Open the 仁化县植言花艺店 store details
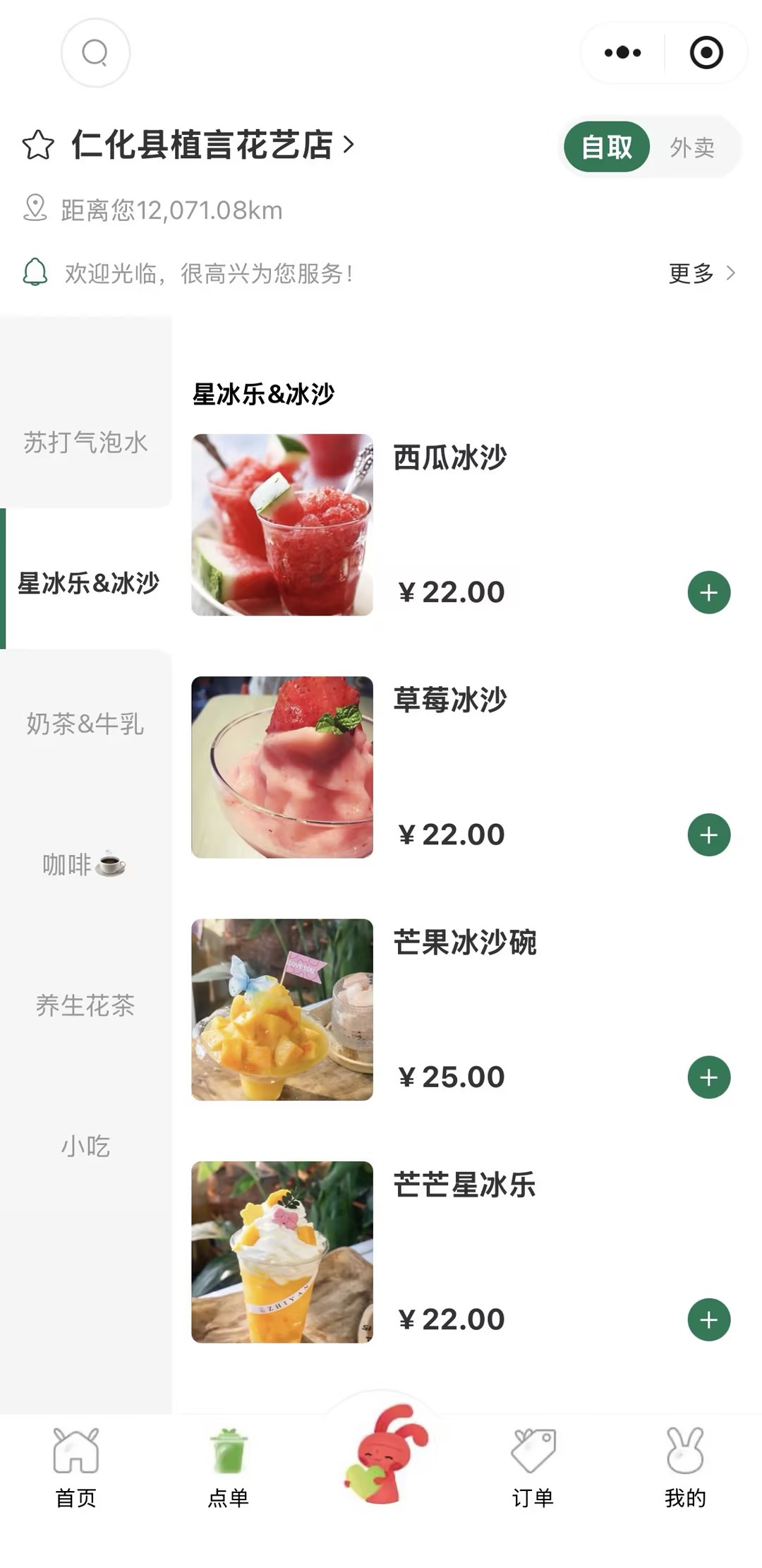The height and width of the screenshot is (1568, 762). coord(212,145)
